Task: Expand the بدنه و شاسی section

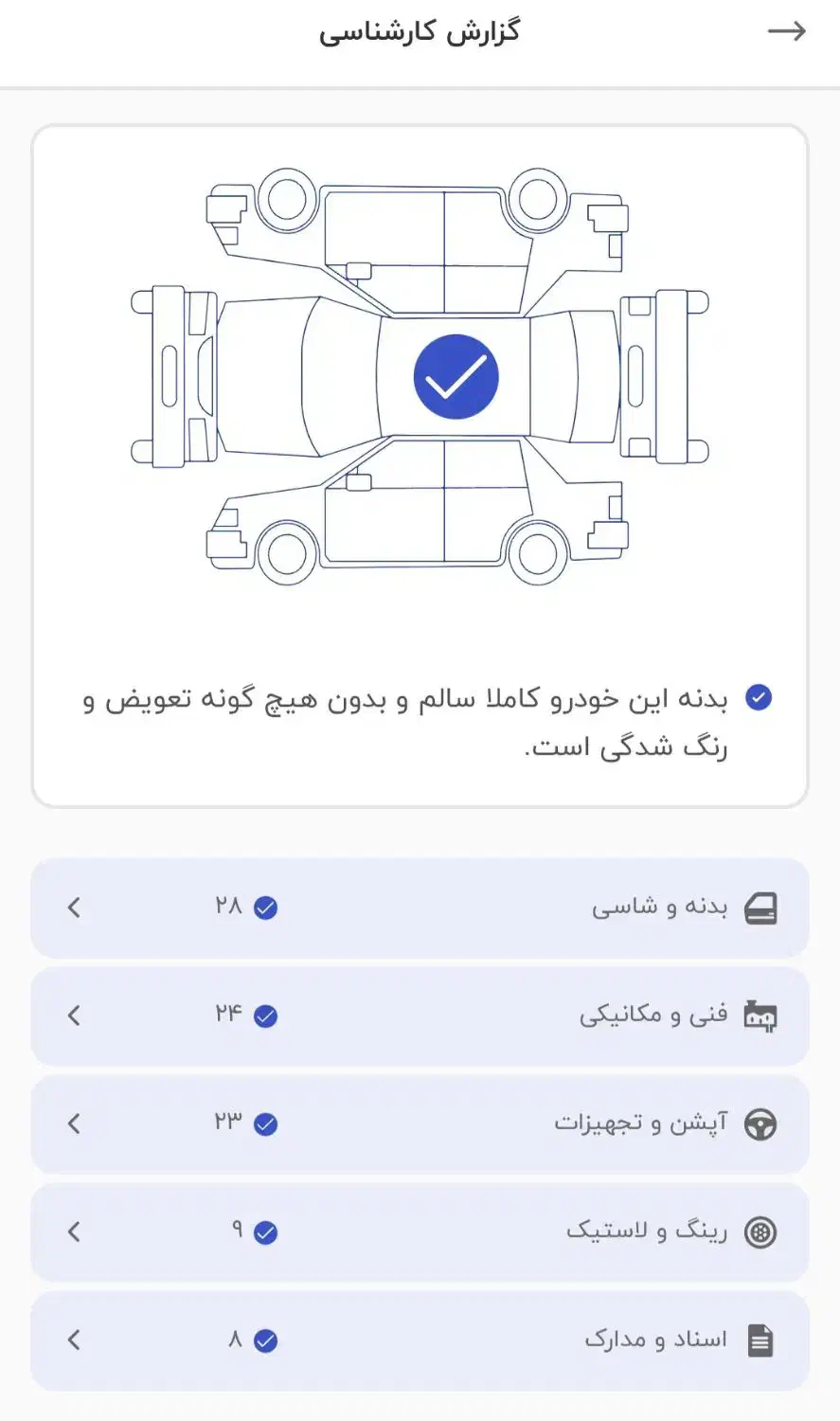Action: click(x=73, y=907)
